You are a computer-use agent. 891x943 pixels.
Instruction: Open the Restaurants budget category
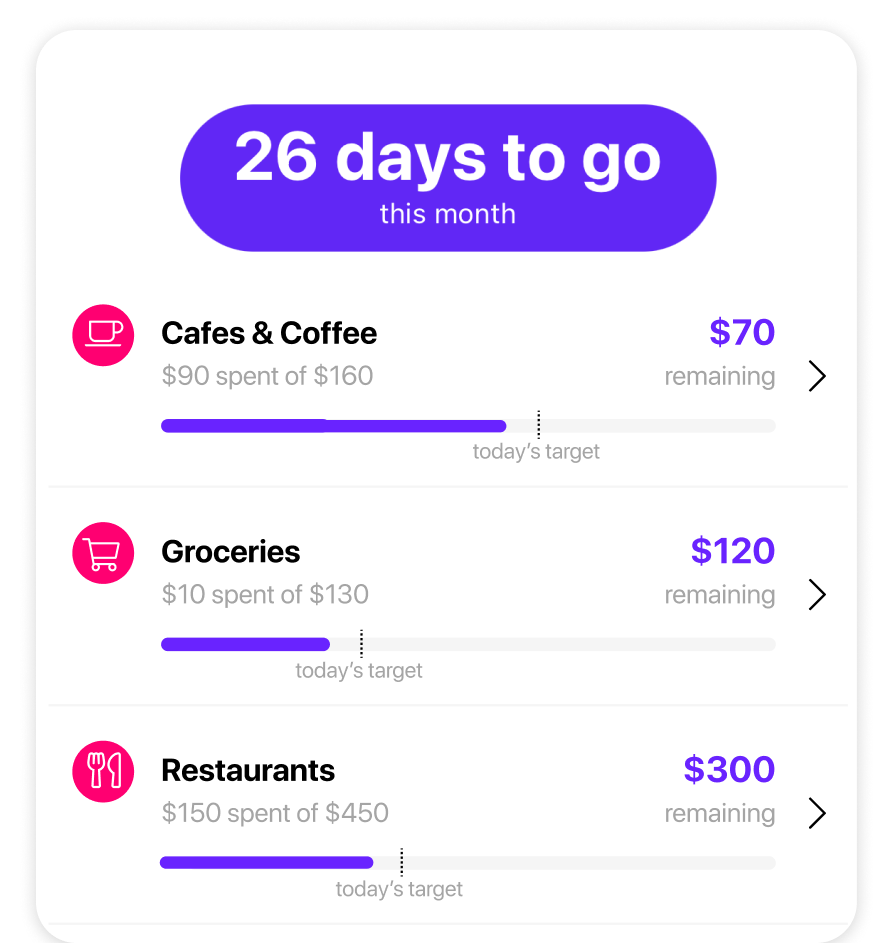coord(817,814)
